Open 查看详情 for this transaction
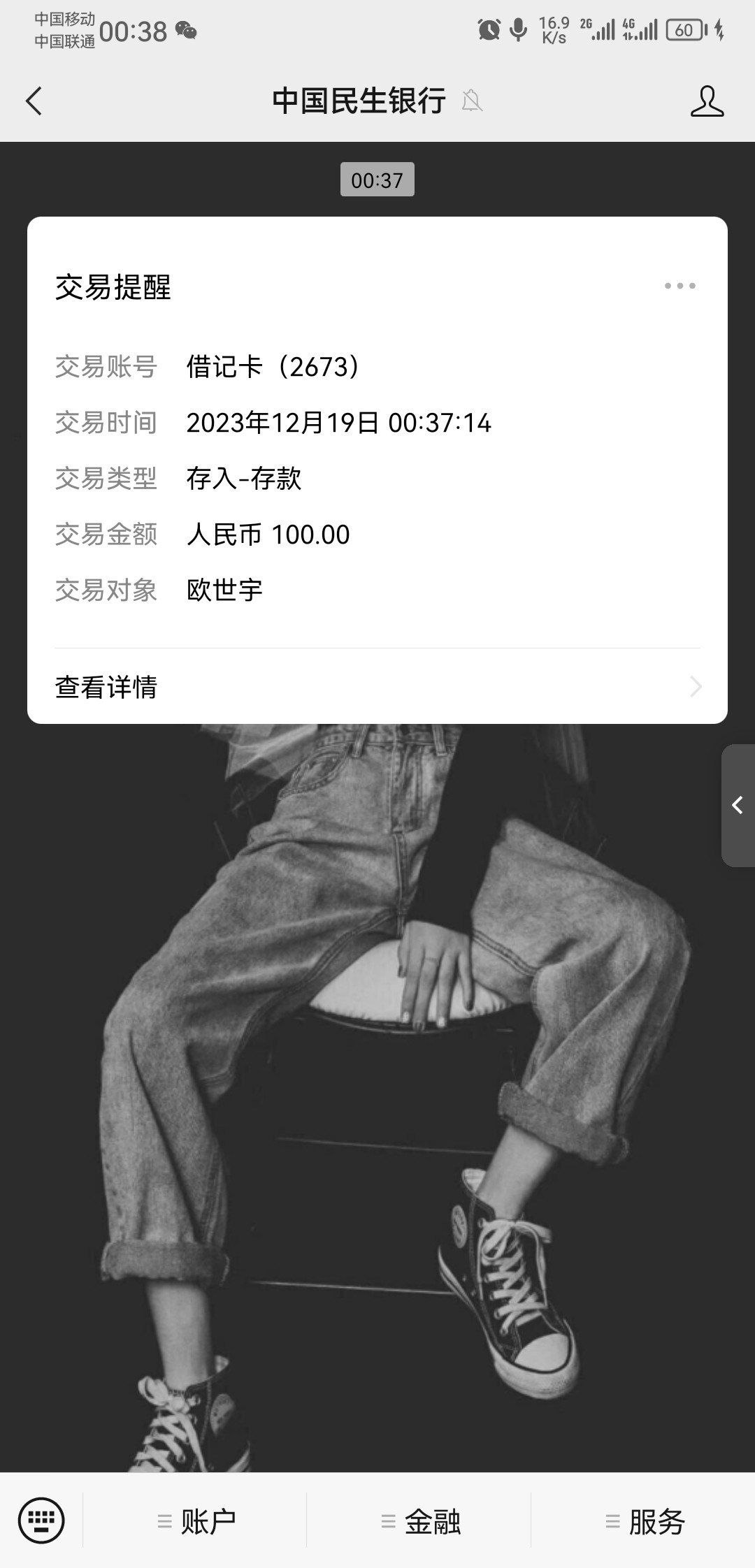 [x=377, y=687]
